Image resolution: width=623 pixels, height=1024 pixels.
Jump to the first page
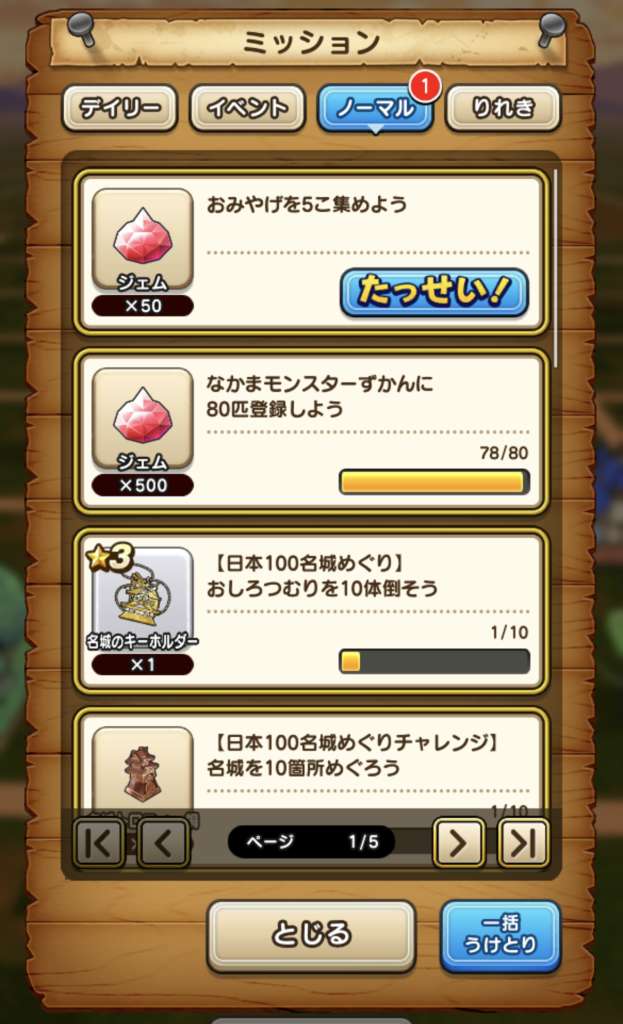coord(99,844)
